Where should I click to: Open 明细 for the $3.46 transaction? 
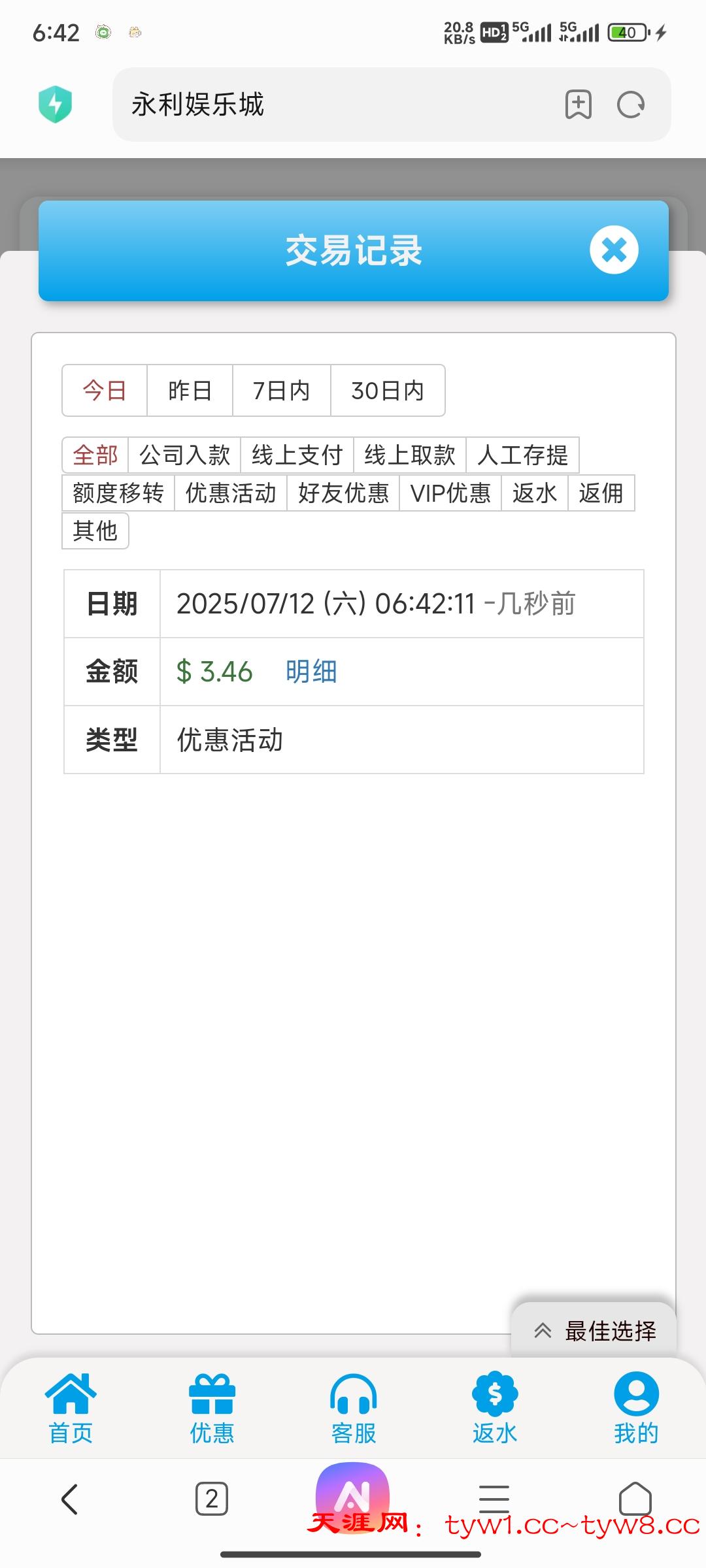click(311, 672)
